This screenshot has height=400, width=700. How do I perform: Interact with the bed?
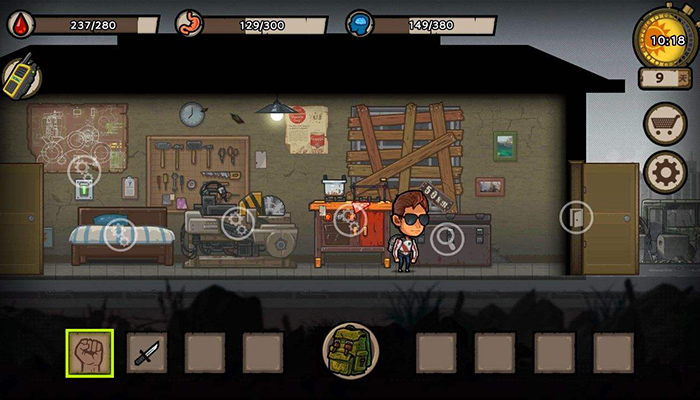click(x=119, y=234)
